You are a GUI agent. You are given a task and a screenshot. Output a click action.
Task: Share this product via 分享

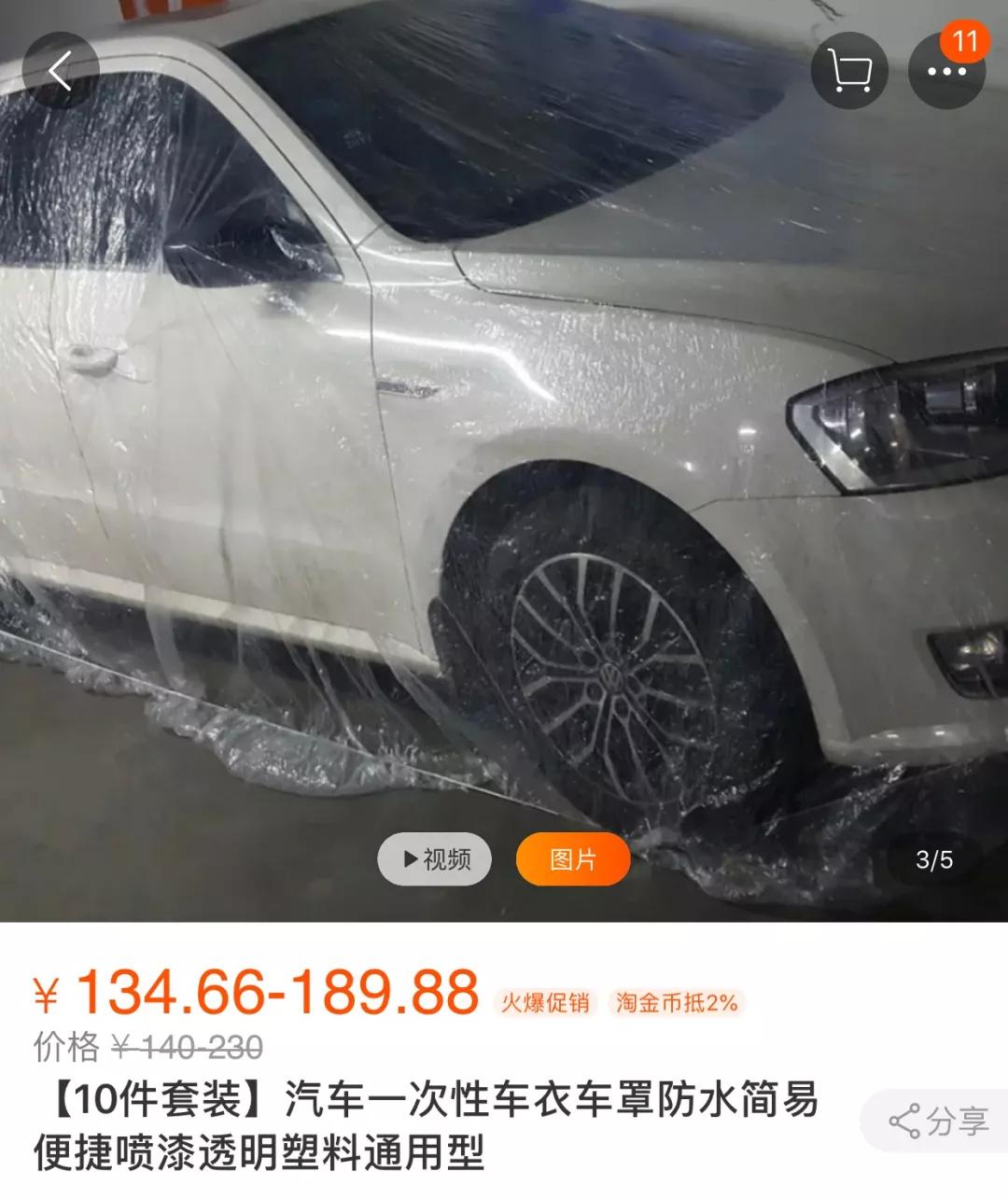pos(937,1121)
